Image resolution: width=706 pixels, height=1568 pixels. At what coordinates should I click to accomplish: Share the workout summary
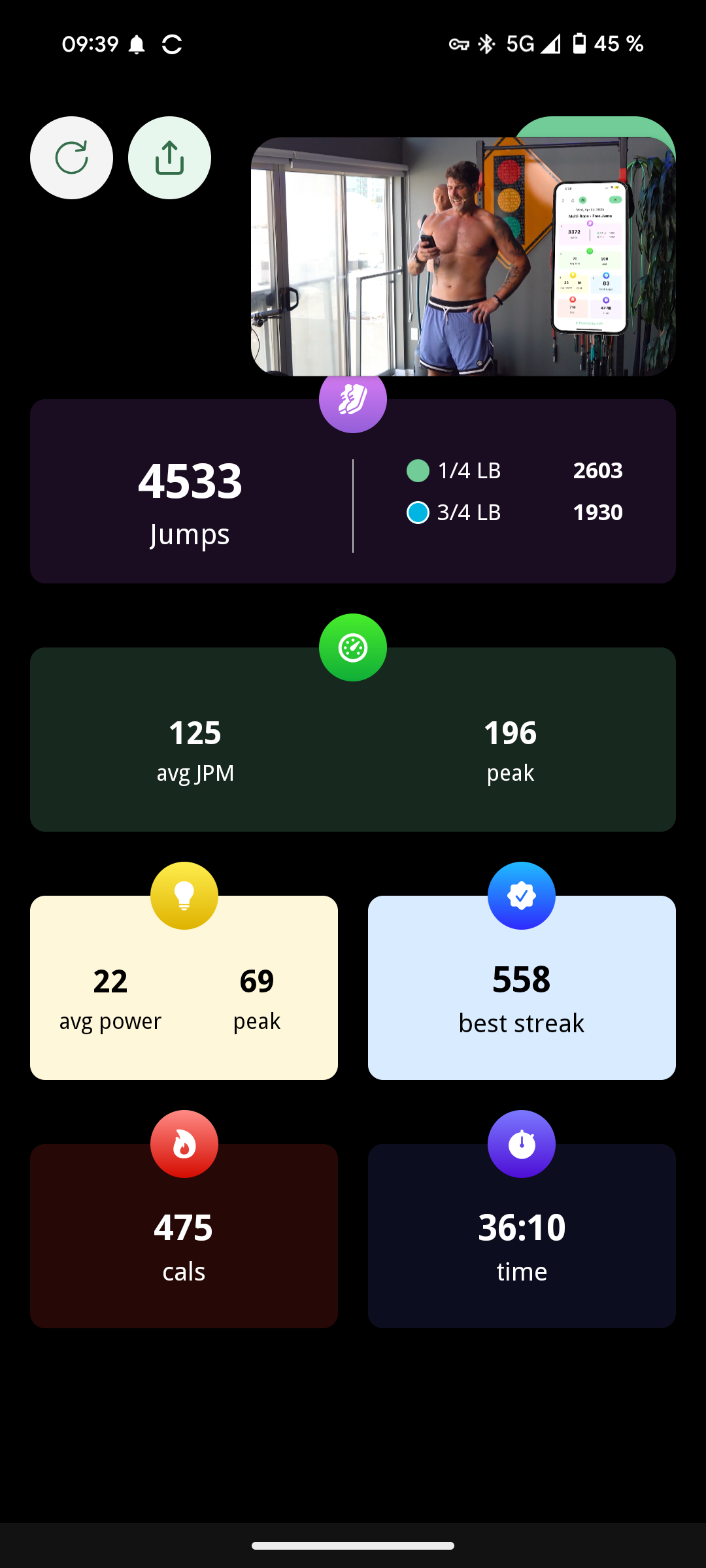(x=169, y=157)
